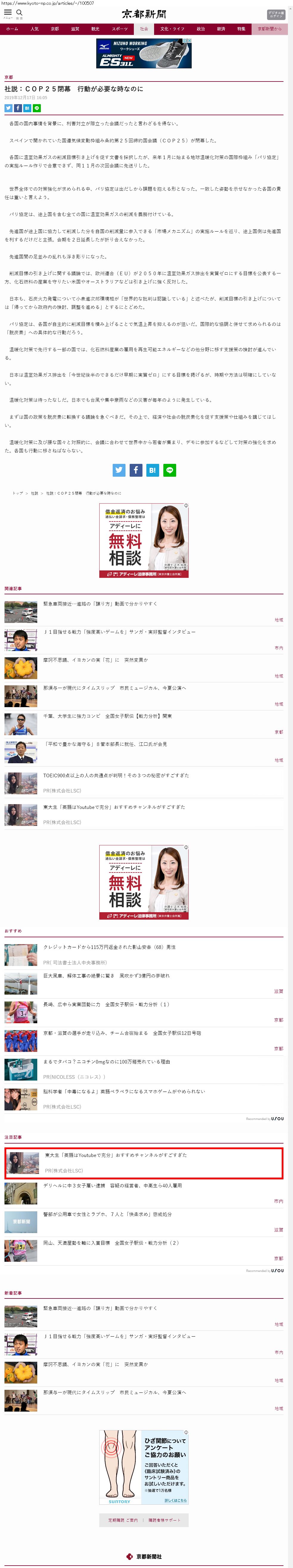Open related article about 緊急車両接近 動画
293x1568 pixels.
(x=100, y=604)
